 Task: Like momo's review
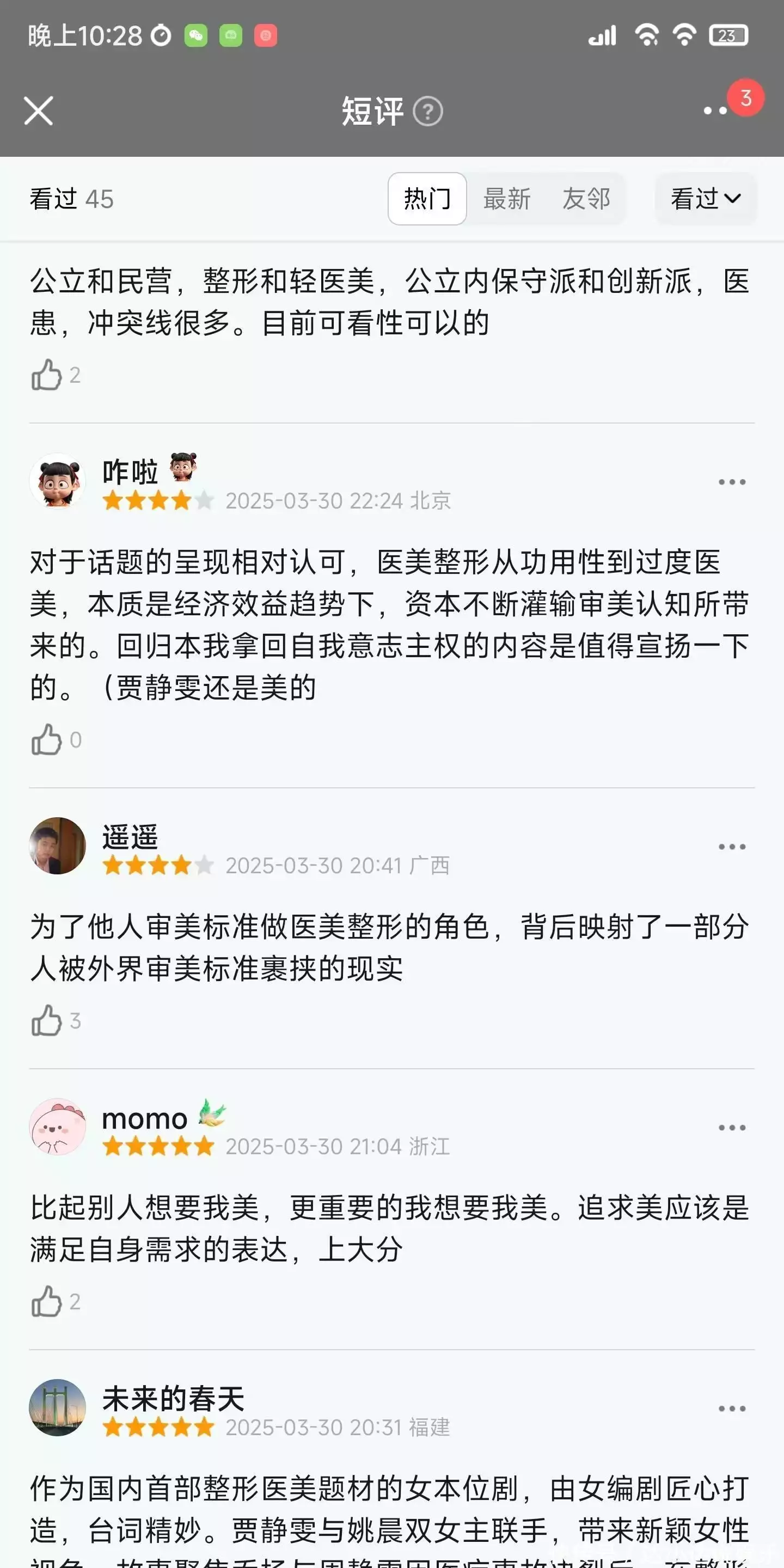(x=47, y=1301)
